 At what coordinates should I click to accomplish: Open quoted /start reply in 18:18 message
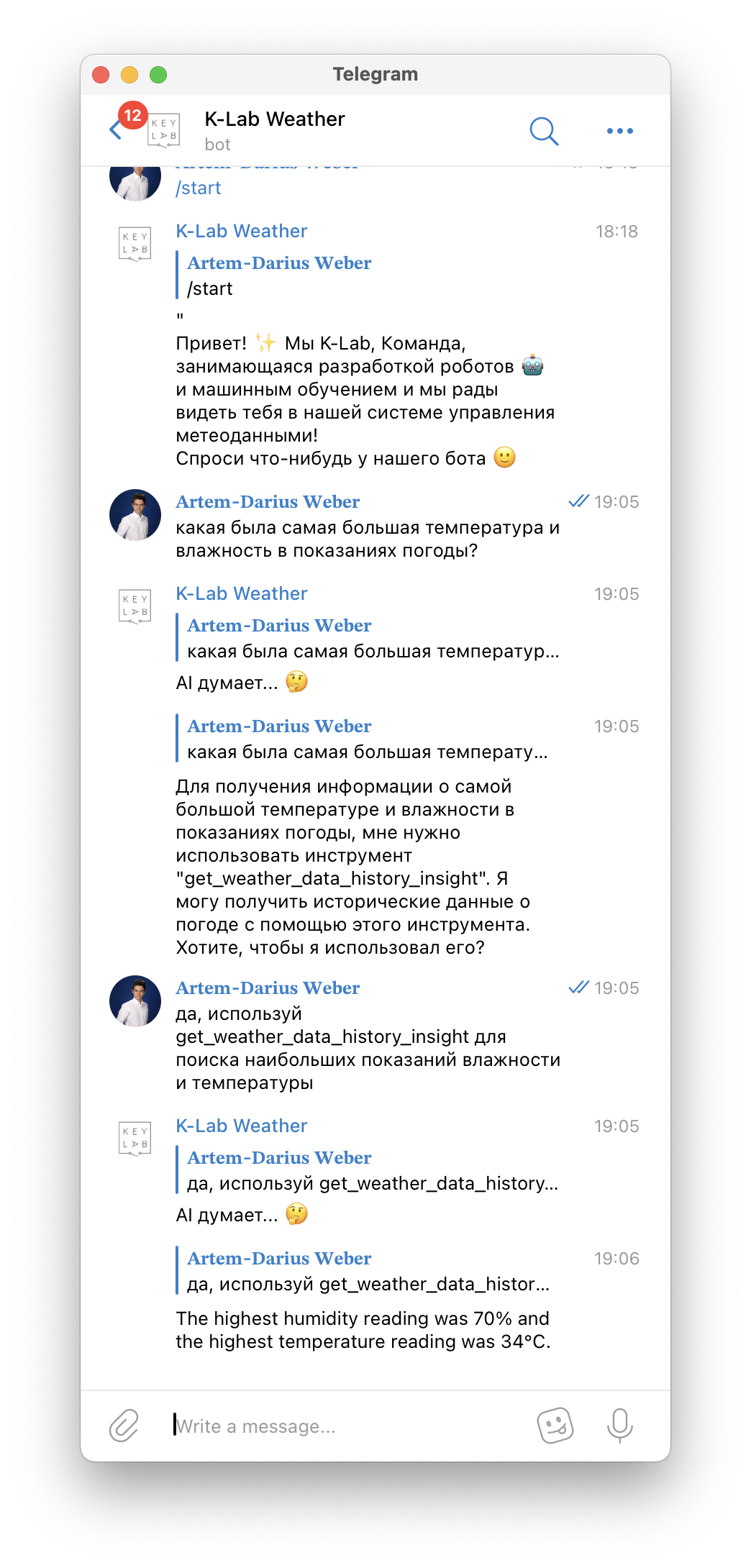(279, 275)
